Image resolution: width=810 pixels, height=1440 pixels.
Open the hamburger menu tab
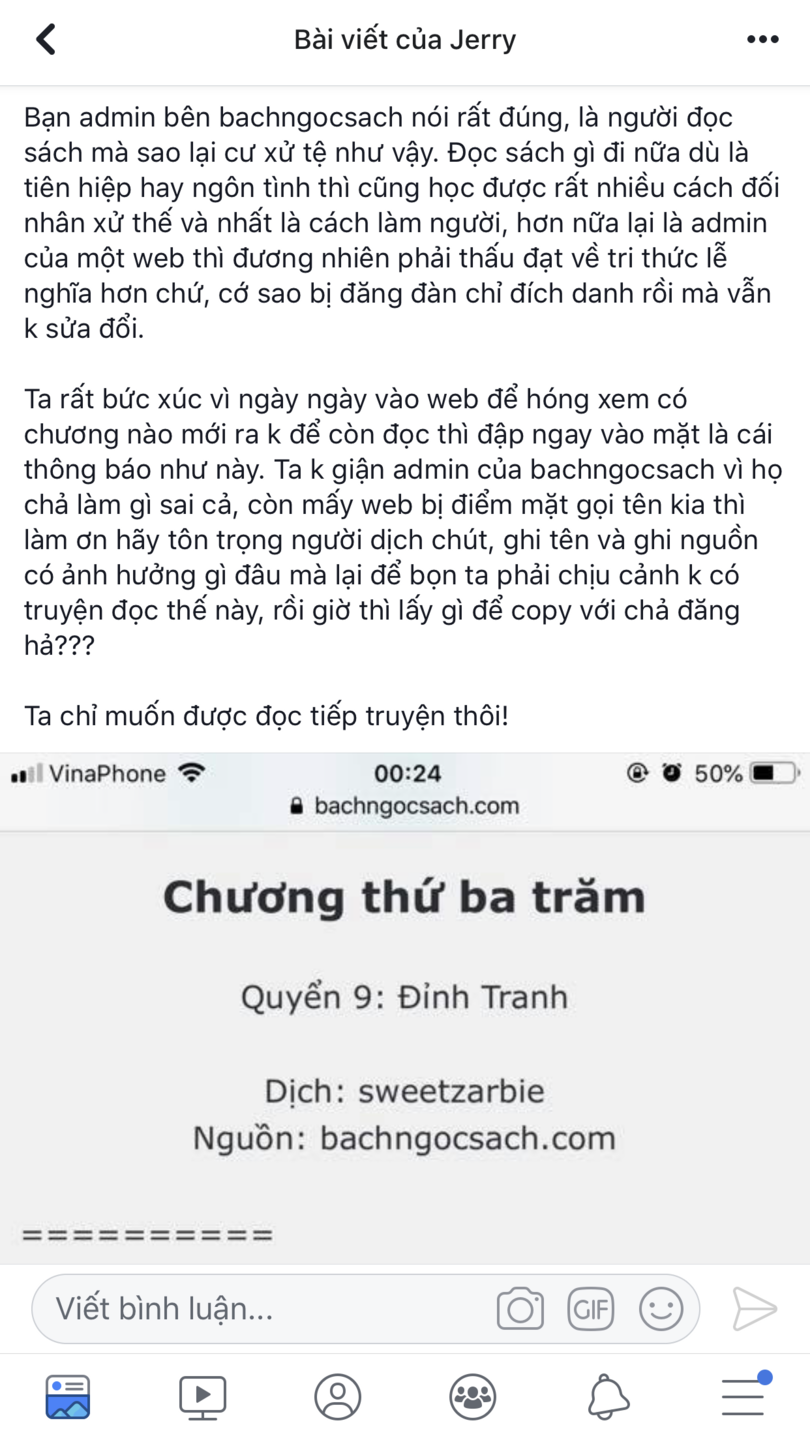pos(744,1396)
